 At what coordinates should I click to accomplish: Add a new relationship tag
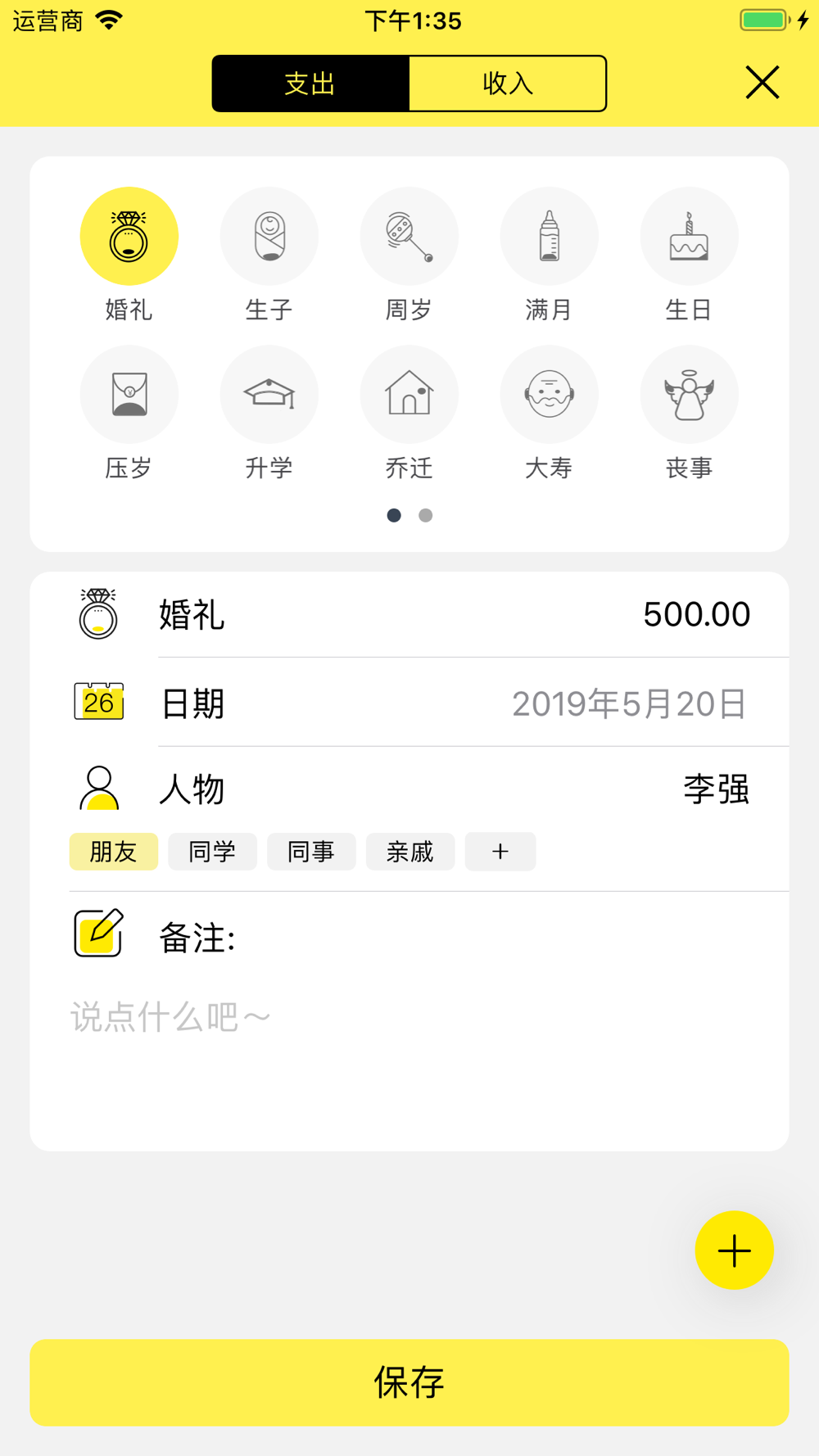pyautogui.click(x=500, y=852)
